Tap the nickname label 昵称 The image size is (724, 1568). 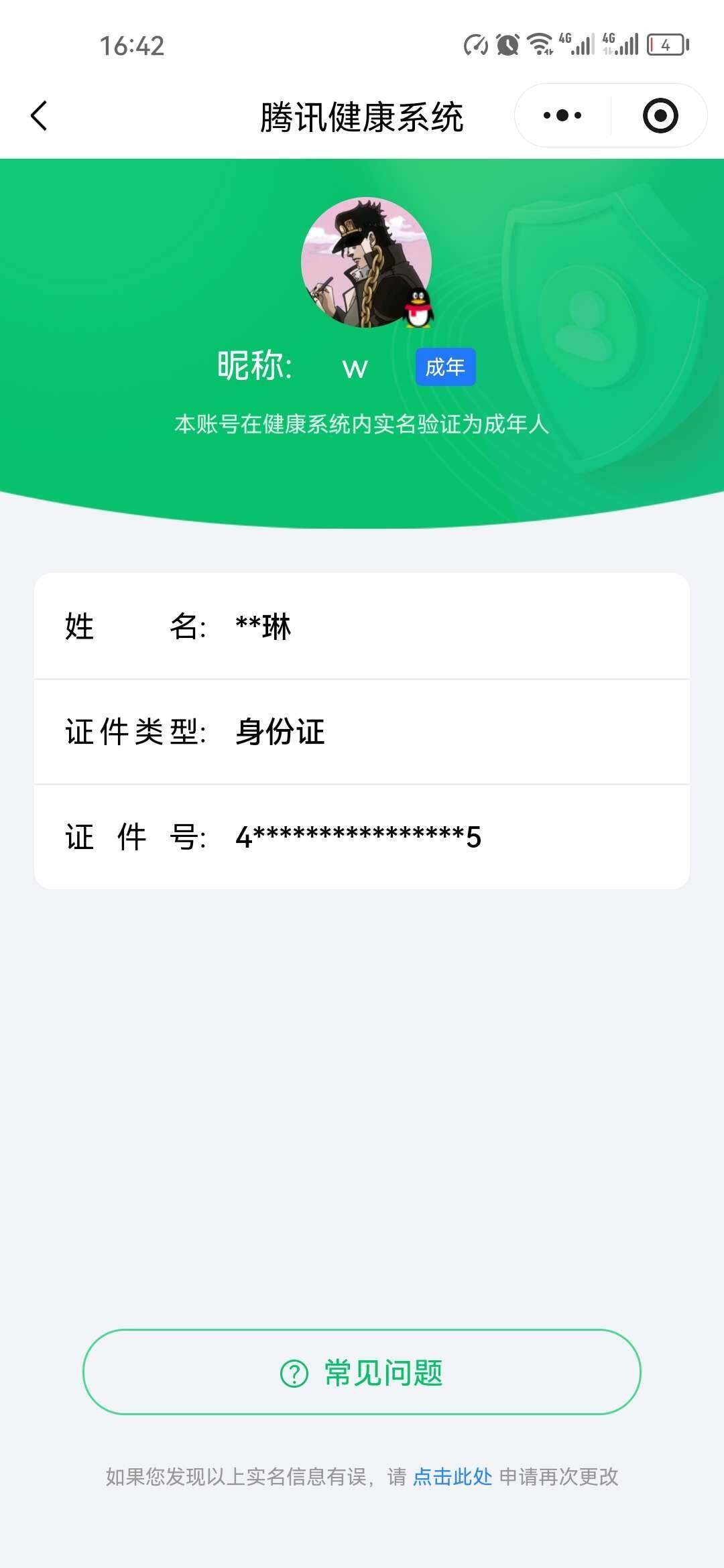253,365
